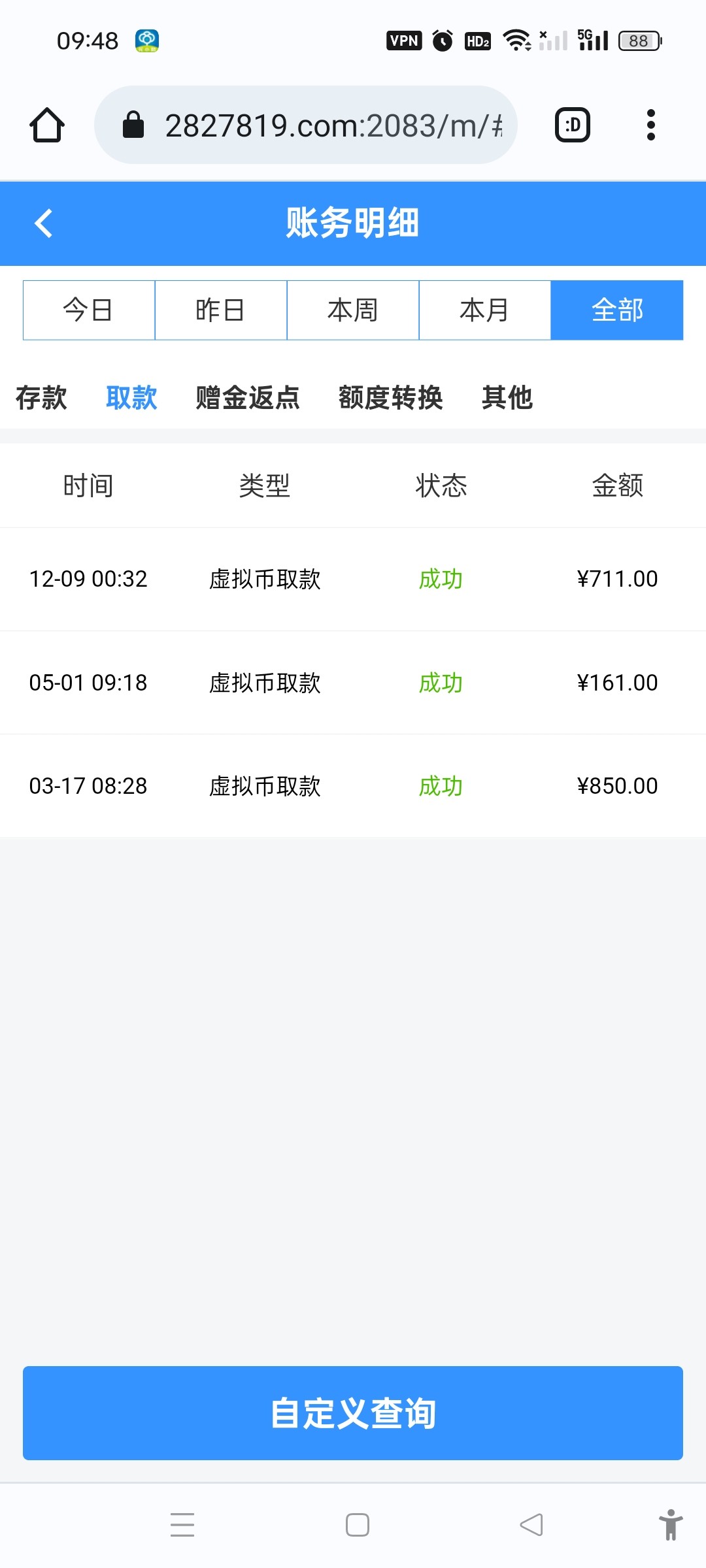This screenshot has height=1568, width=706.
Task: Select the 昨日 date filter
Action: click(221, 310)
